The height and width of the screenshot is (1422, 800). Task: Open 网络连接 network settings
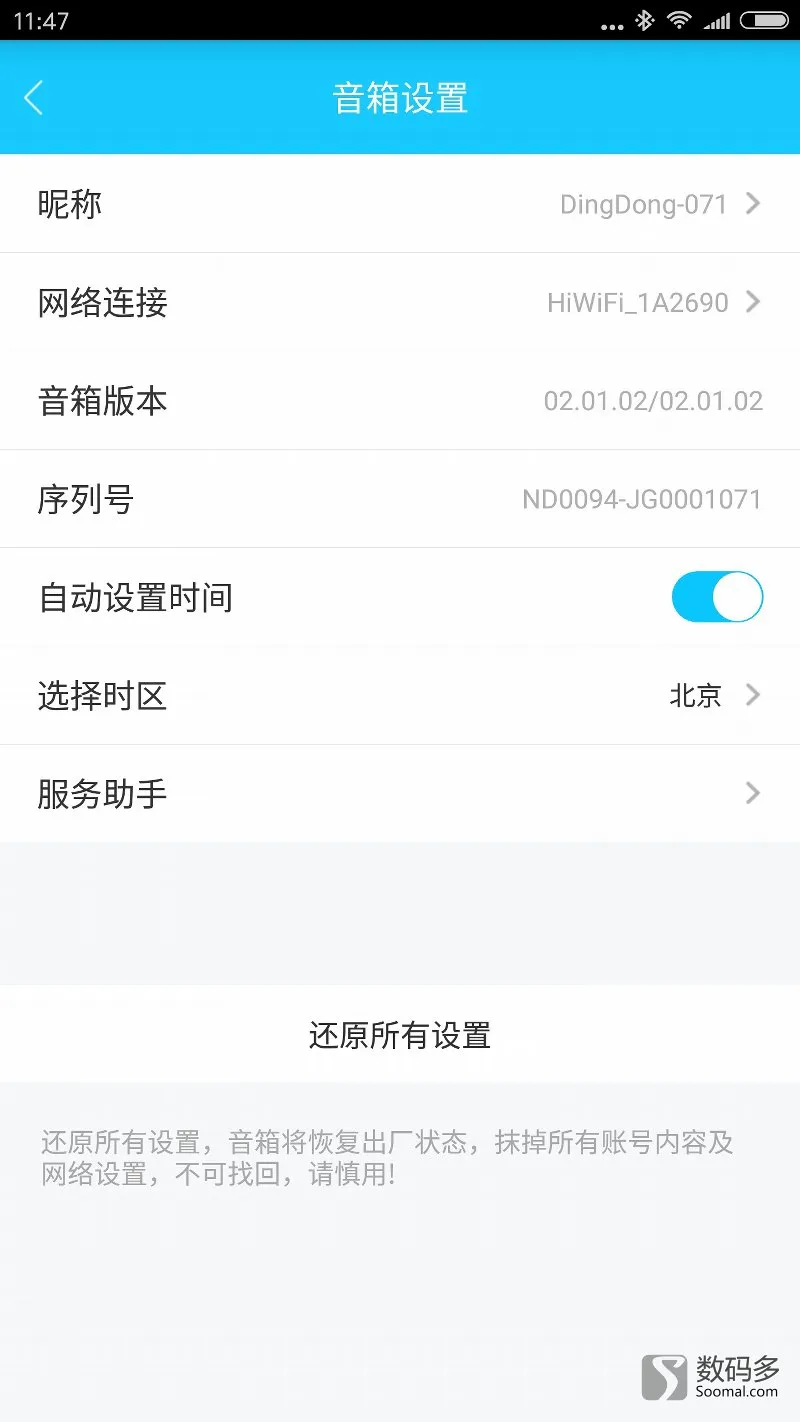400,302
